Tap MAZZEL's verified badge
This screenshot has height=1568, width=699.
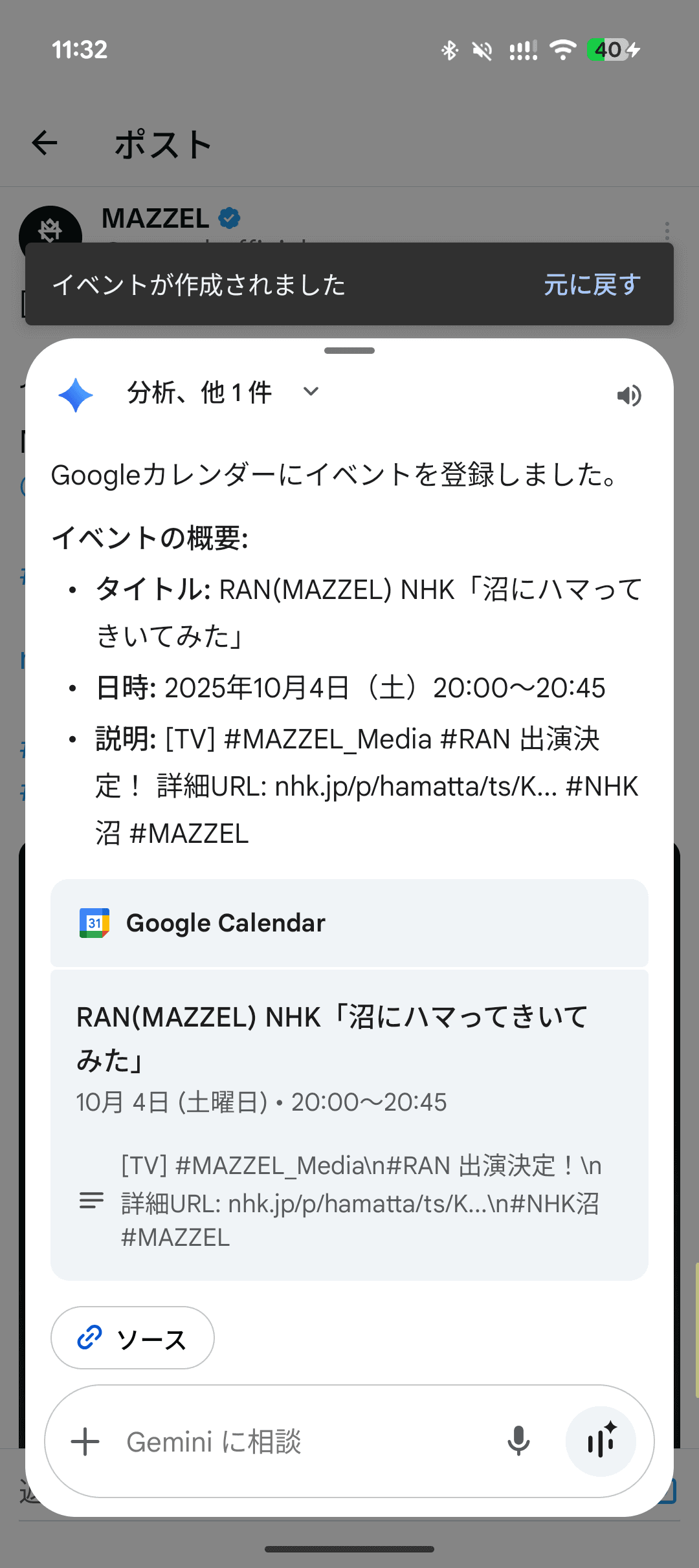click(230, 218)
